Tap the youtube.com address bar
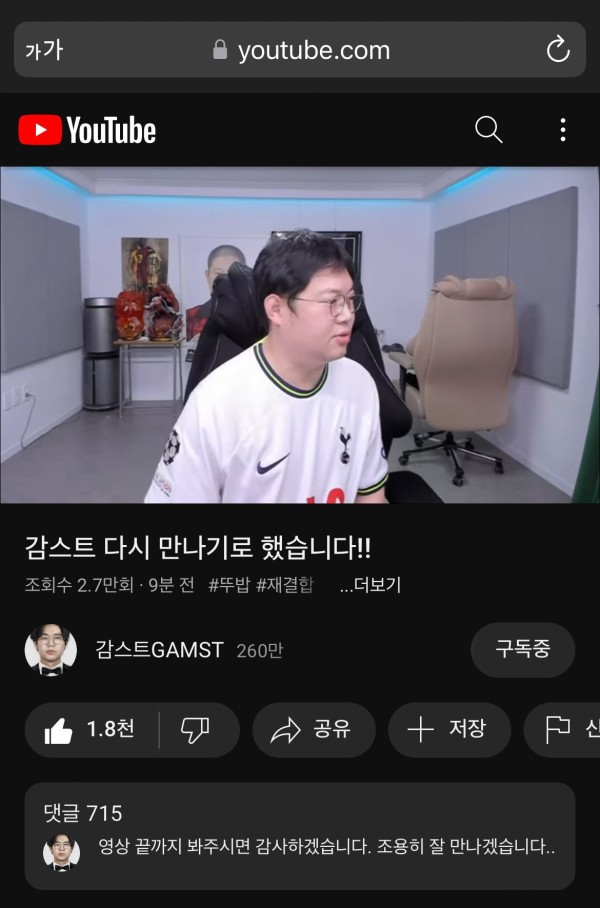Viewport: 600px width, 908px height. click(300, 50)
